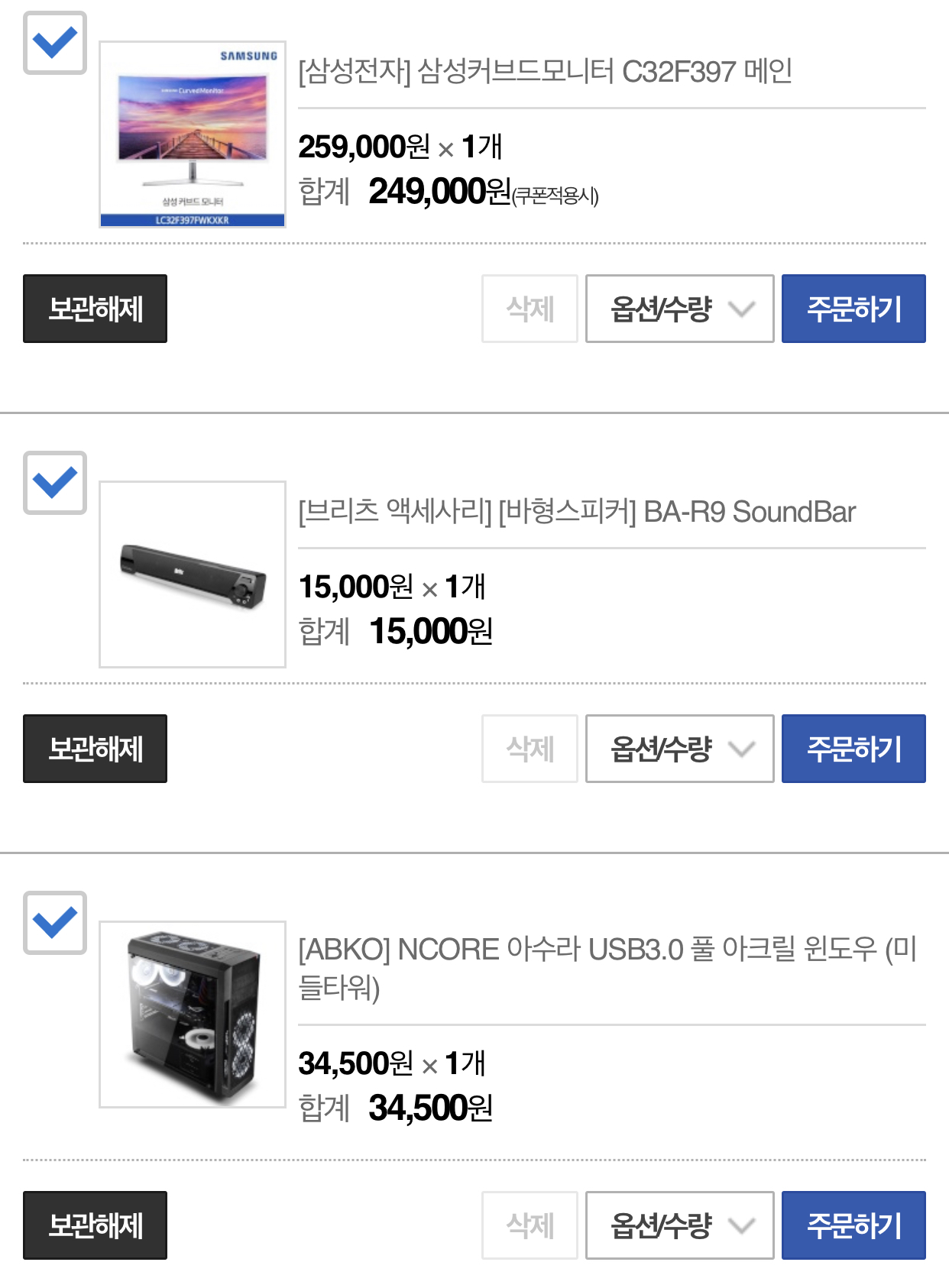Open the Samsung monitor product image
The image size is (949, 1288).
193,134
